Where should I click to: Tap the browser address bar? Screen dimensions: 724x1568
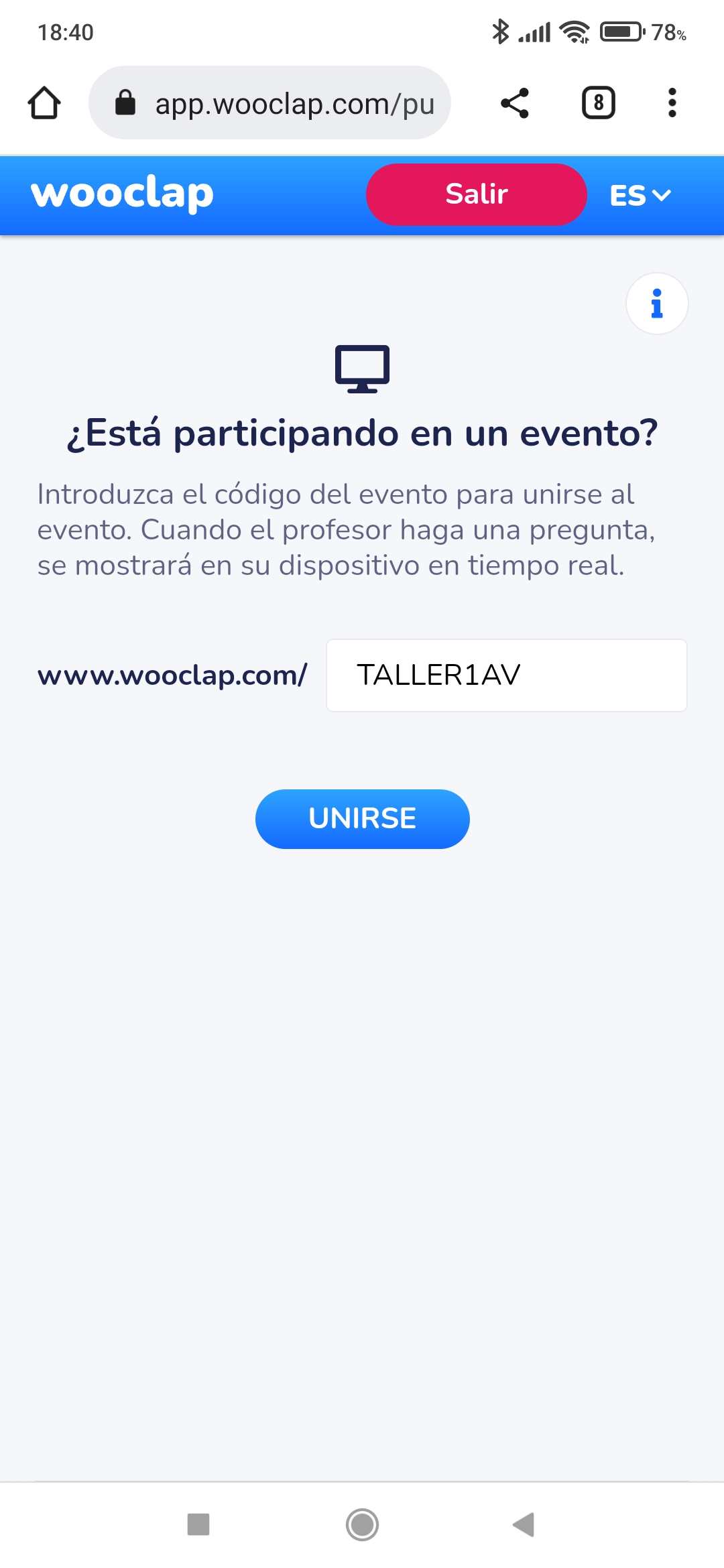(x=269, y=103)
